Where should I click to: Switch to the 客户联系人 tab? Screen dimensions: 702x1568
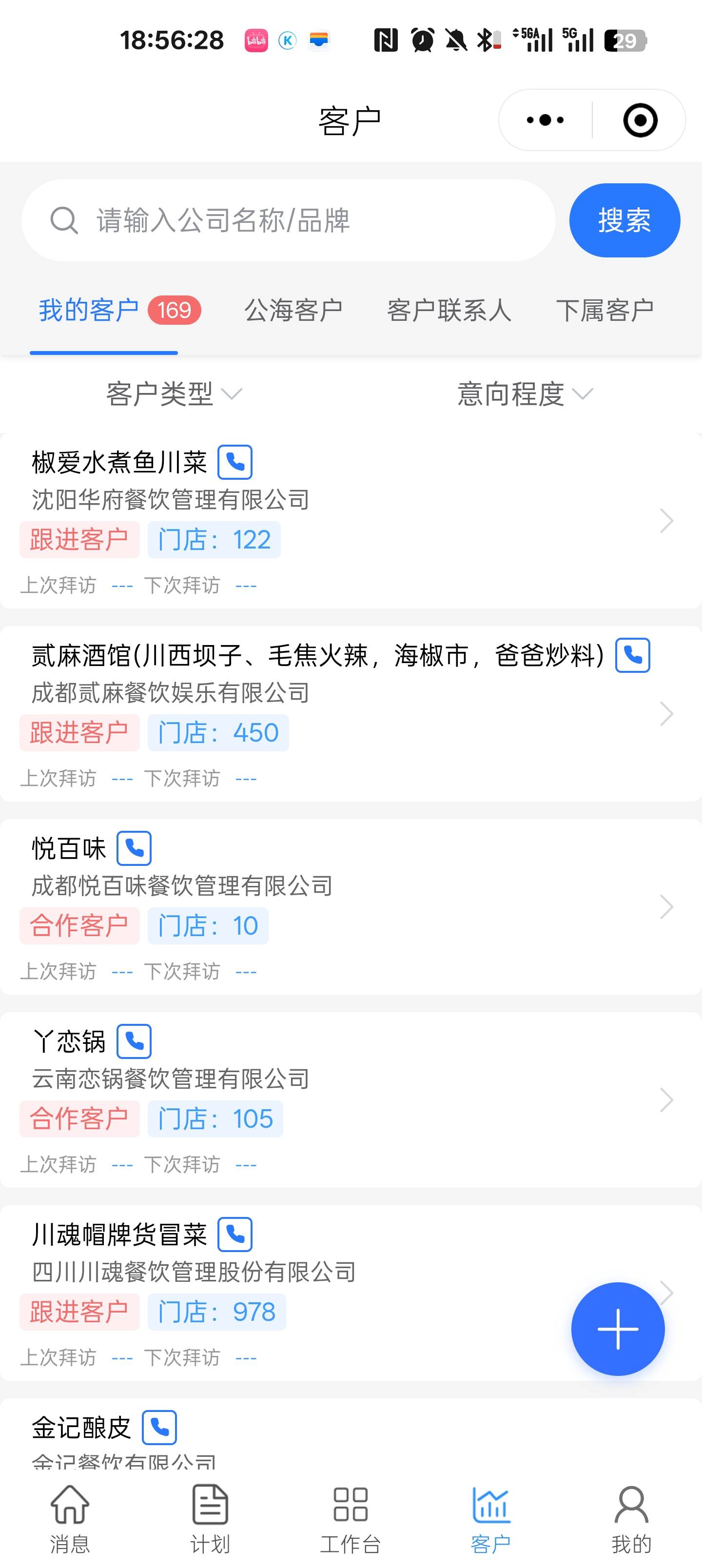click(448, 311)
